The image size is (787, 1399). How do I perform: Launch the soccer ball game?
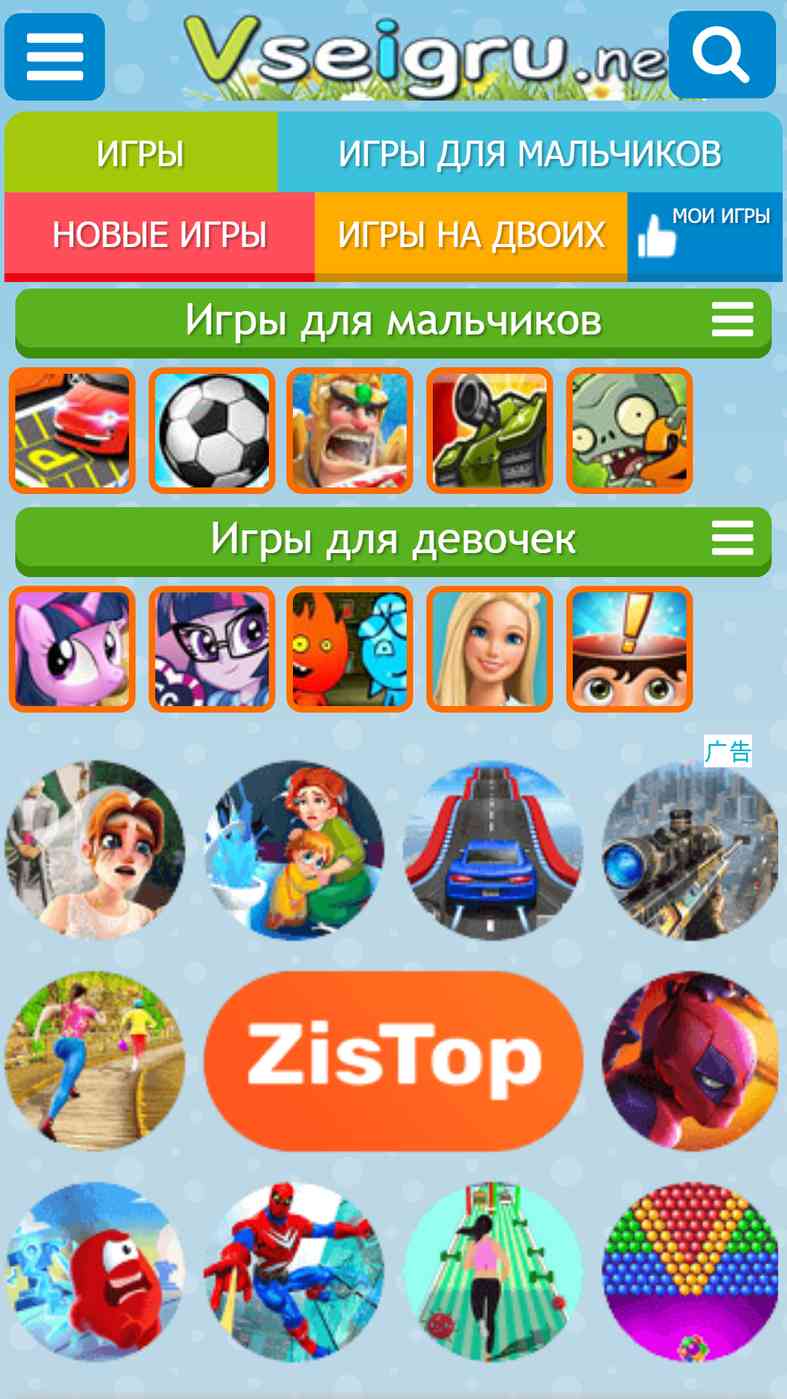212,430
